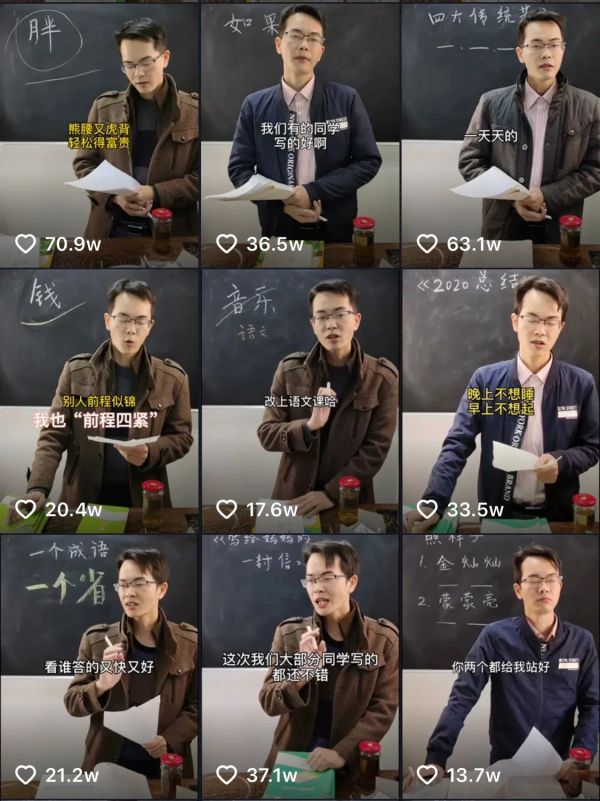Screen dimensions: 600x801
Task: Play the video showing 36.5w likes
Action: click(300, 130)
